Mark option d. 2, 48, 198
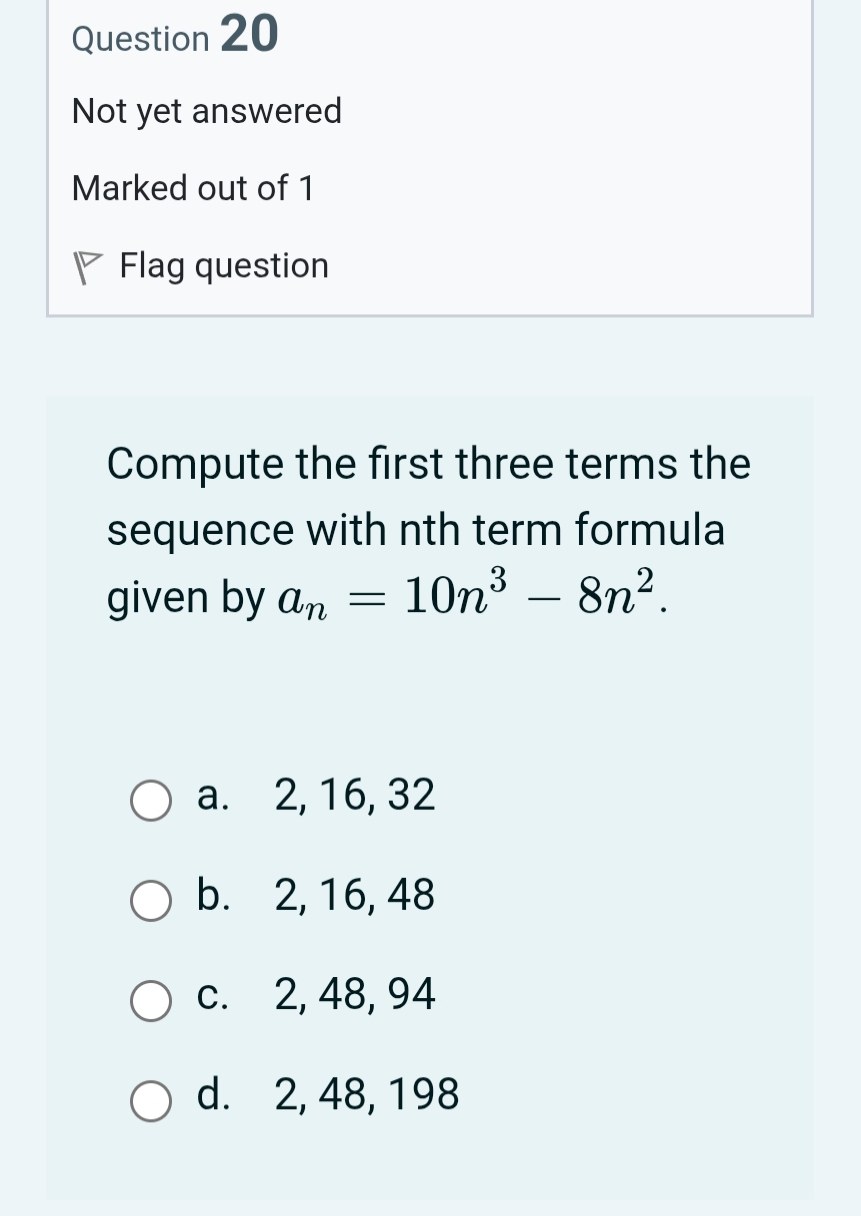This screenshot has height=1216, width=861. 151,1100
